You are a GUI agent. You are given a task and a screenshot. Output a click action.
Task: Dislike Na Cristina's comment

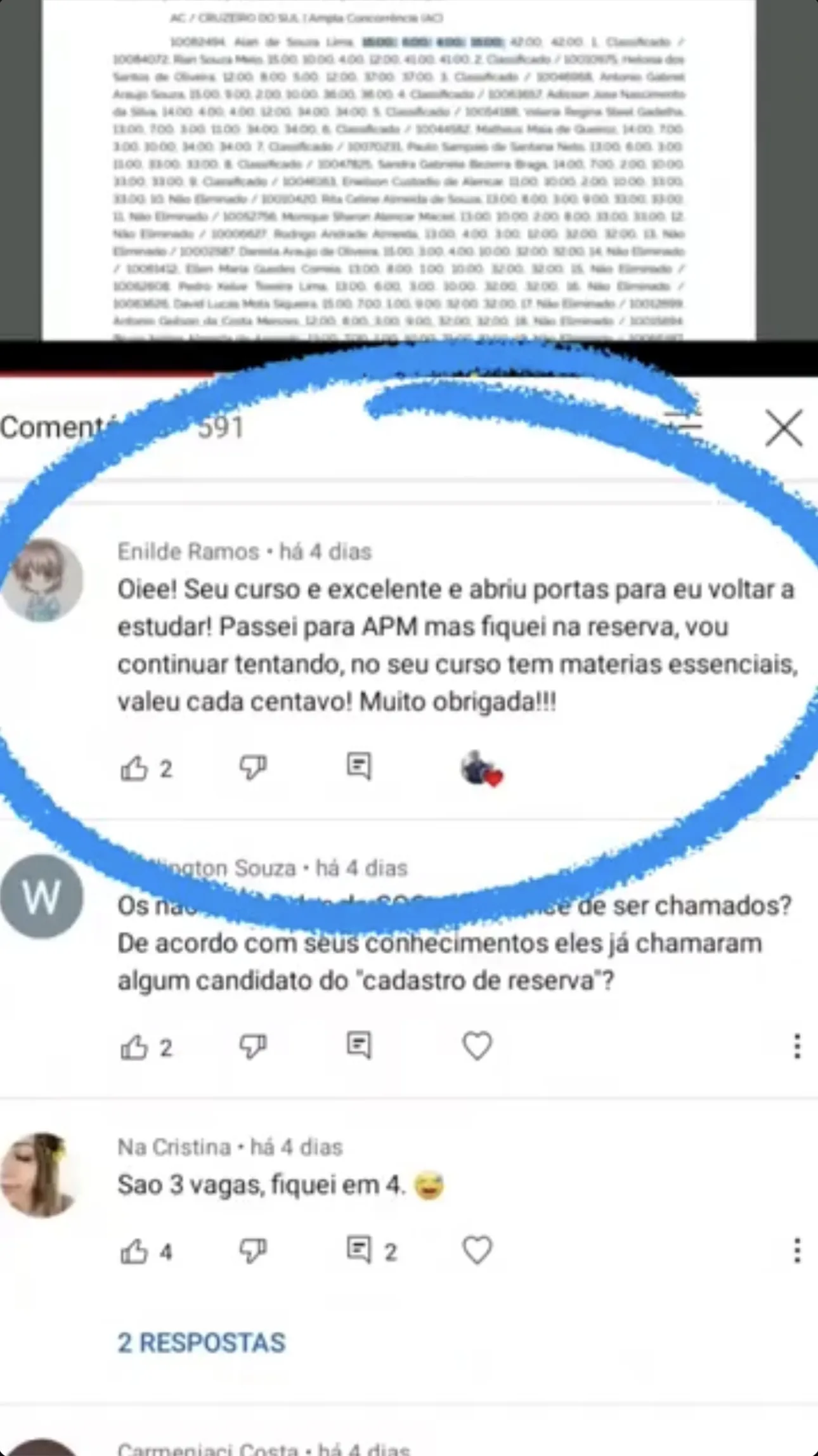[252, 1251]
